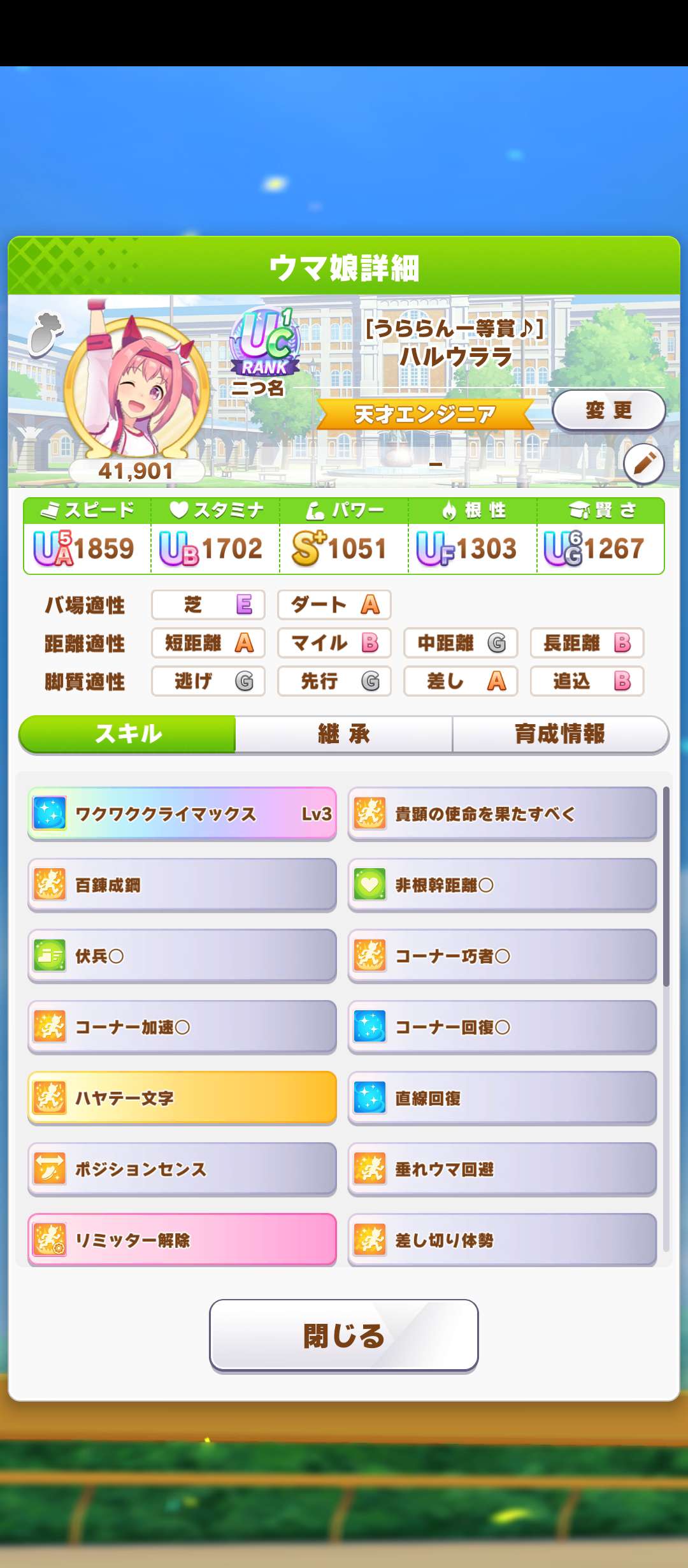Open the 百錬成鋼 skill

(x=182, y=885)
